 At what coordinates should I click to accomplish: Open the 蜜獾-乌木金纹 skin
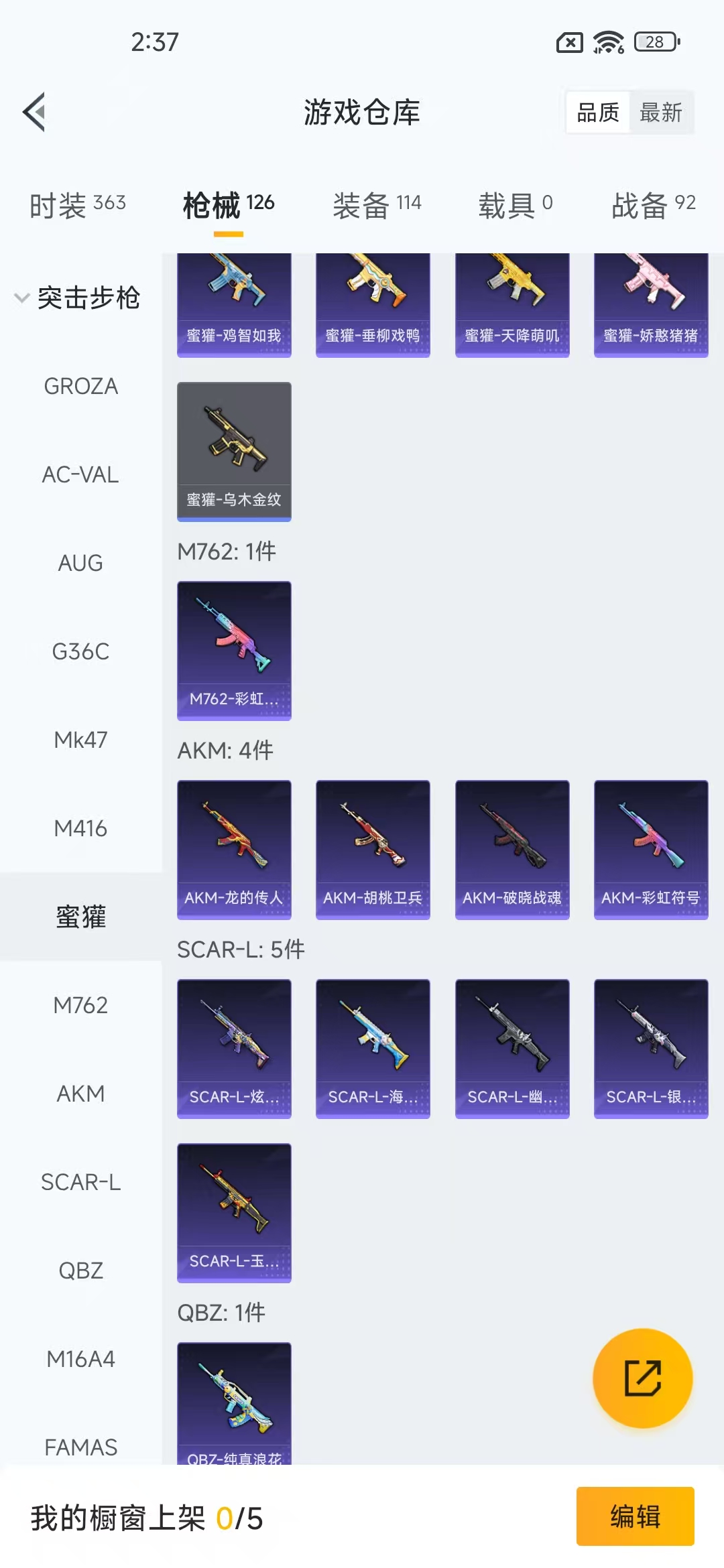point(234,451)
